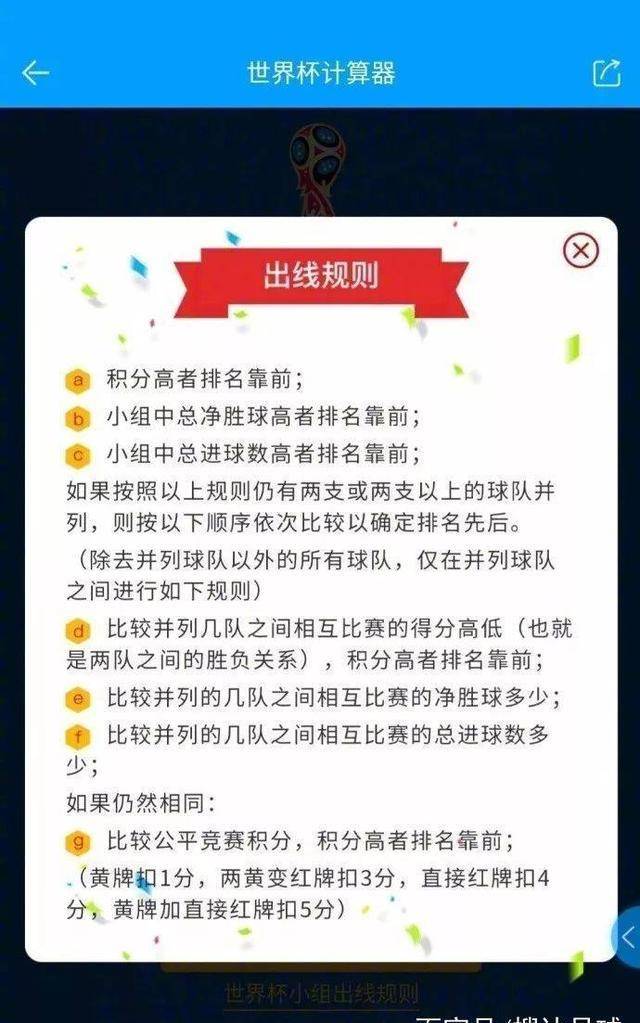The height and width of the screenshot is (1023, 640).
Task: Go back from the 世界杯计算器 page
Action: 35,73
